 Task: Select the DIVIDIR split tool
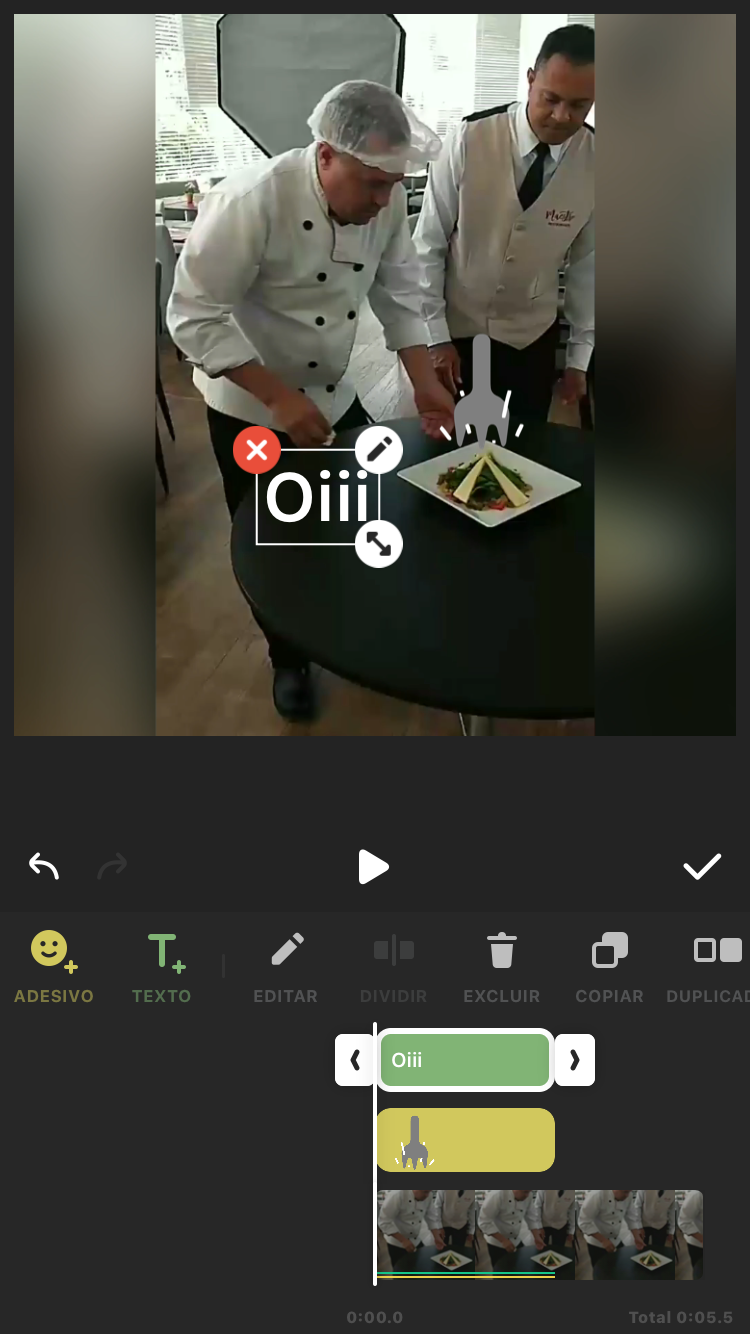393,963
